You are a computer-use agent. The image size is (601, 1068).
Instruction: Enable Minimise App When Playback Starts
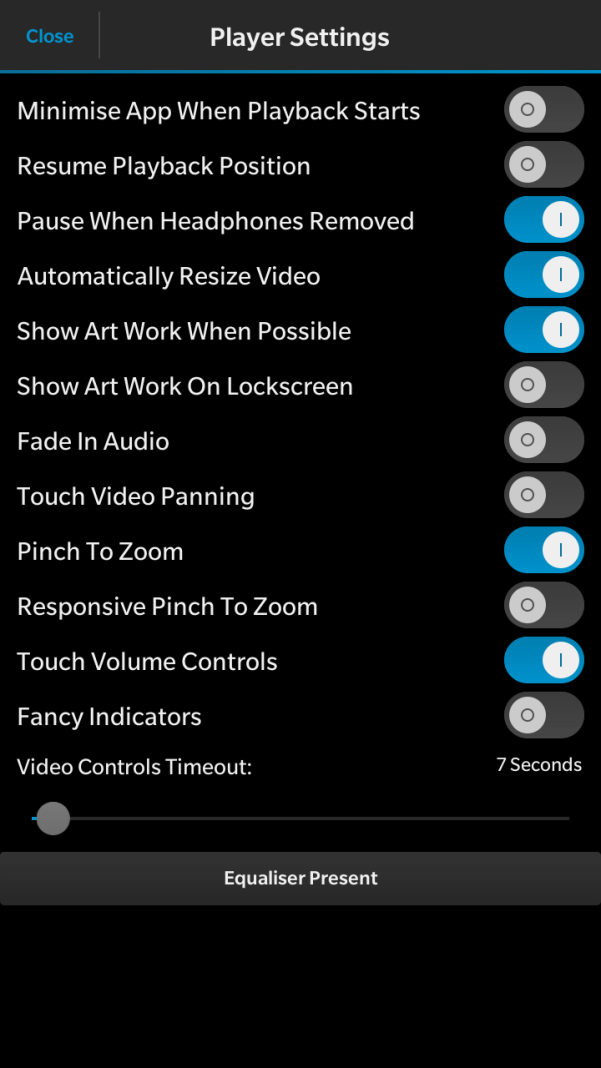(x=543, y=110)
